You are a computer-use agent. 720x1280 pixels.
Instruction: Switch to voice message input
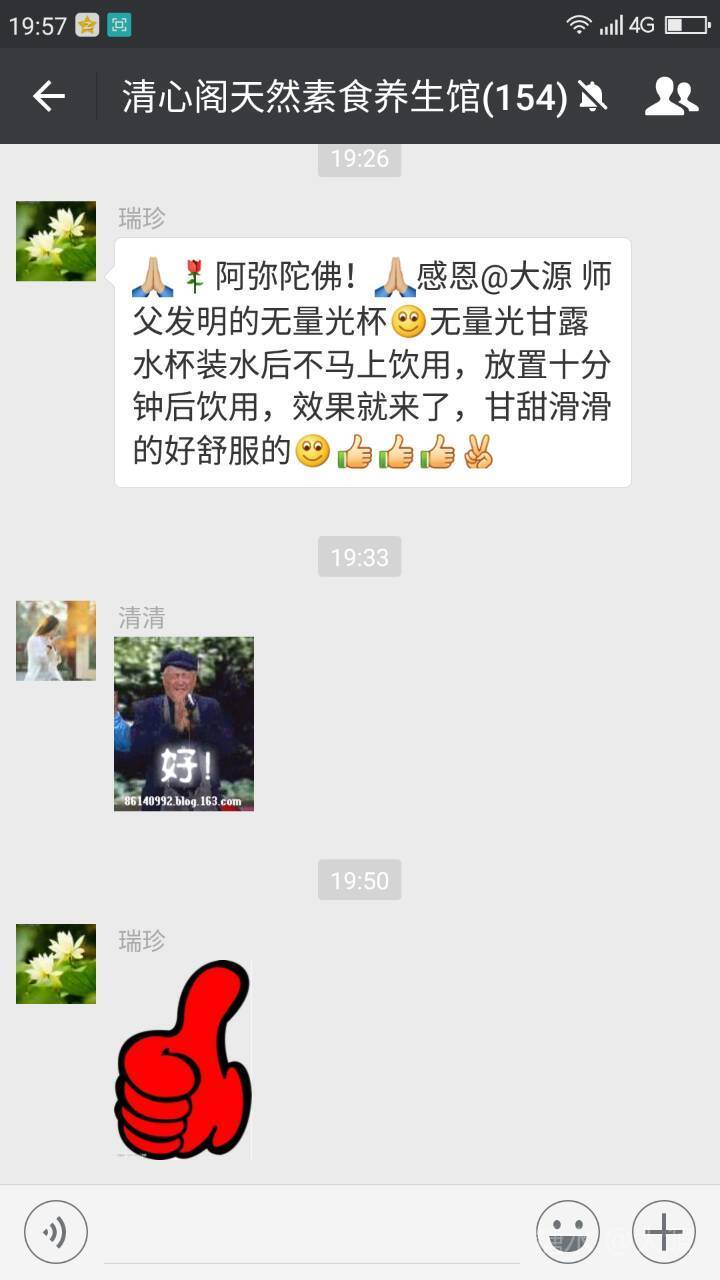[x=56, y=1232]
